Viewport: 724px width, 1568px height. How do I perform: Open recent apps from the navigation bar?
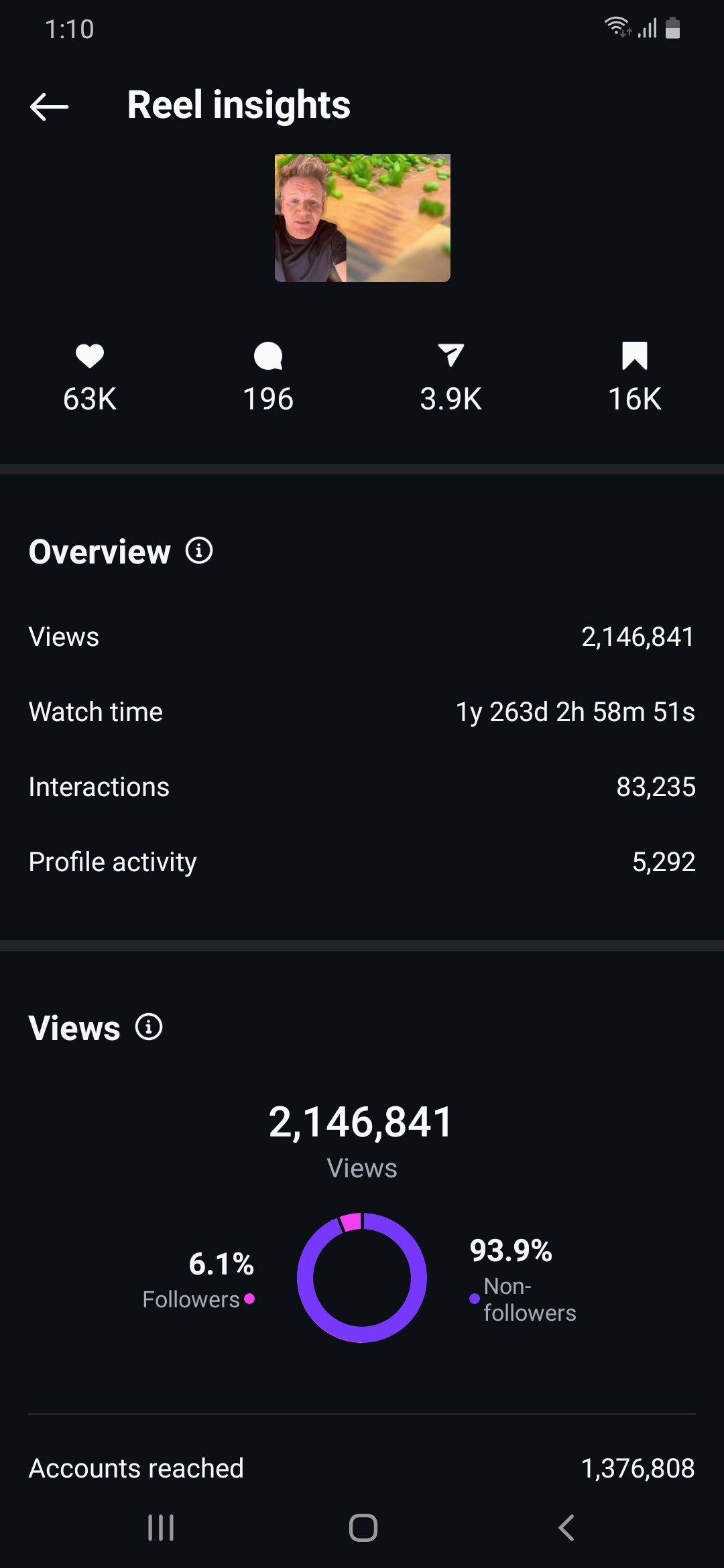(x=161, y=1528)
